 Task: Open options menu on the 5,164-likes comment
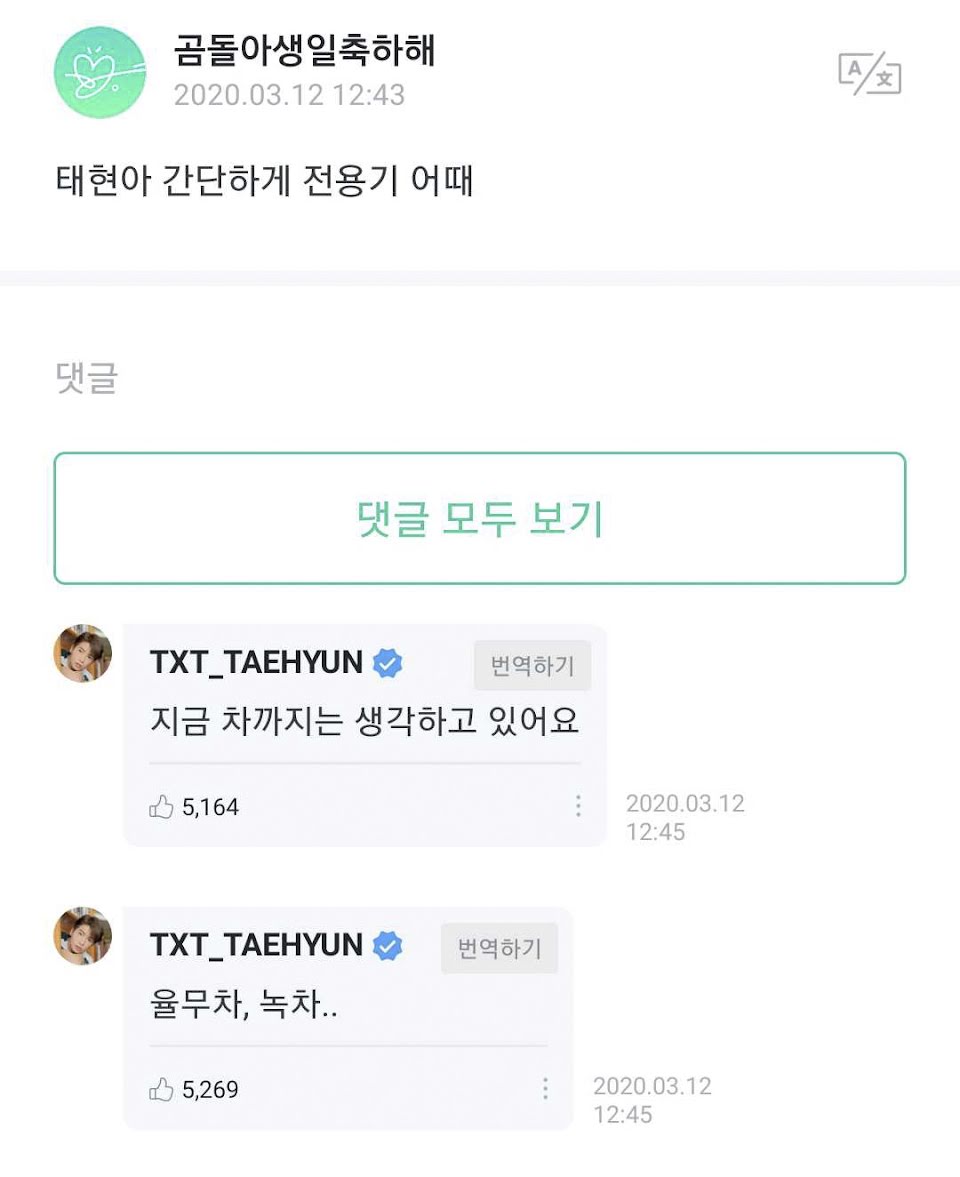pos(578,806)
